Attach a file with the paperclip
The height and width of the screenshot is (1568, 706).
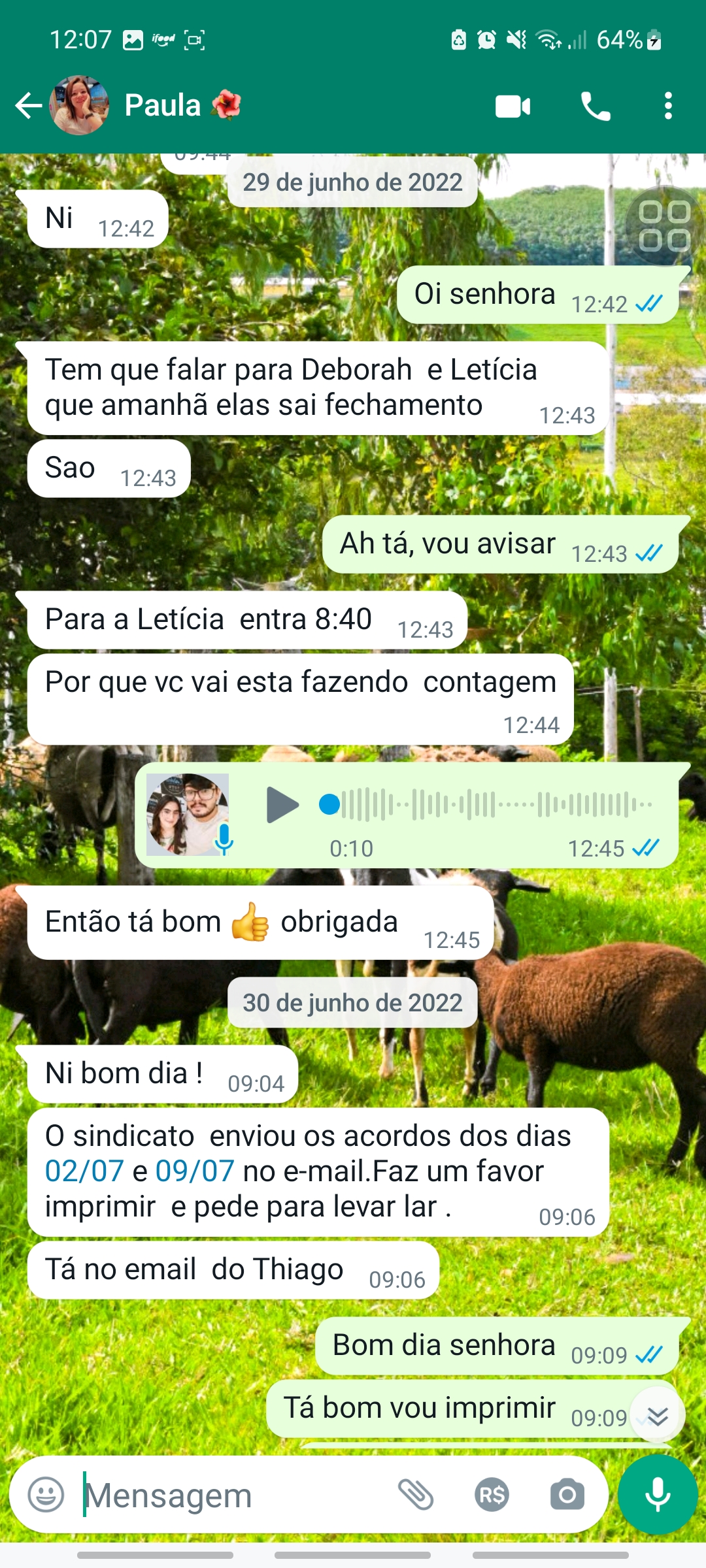pos(416,1495)
